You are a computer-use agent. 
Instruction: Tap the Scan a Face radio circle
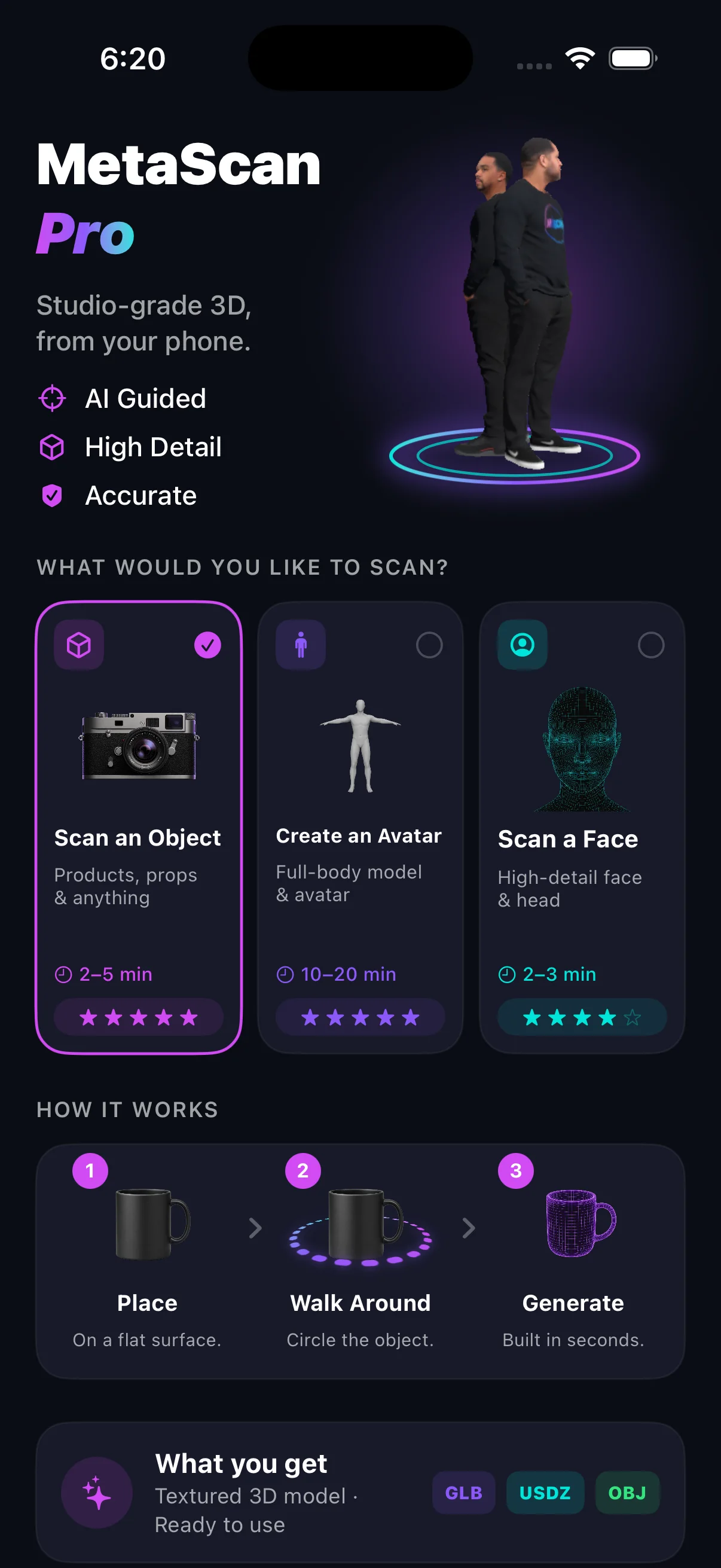click(x=651, y=645)
